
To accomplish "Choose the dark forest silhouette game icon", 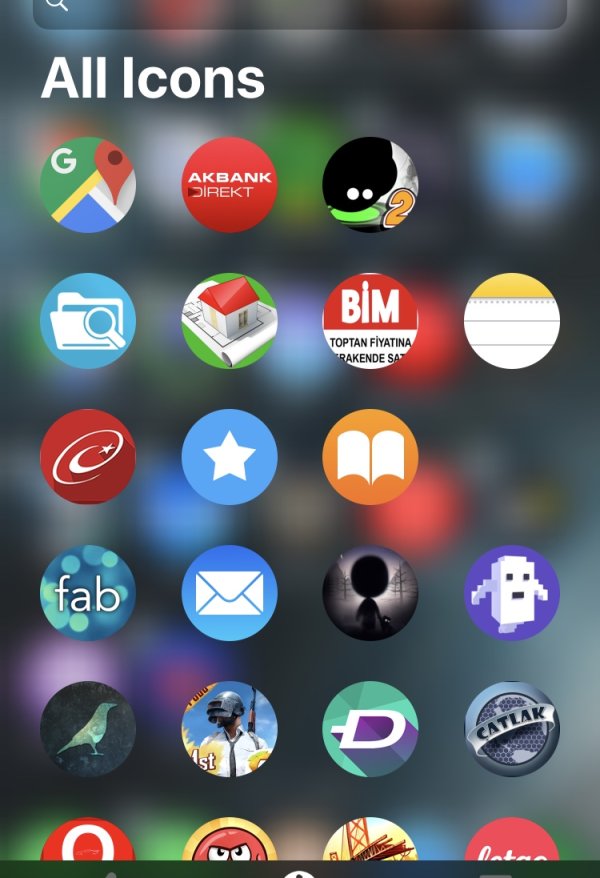I will 370,593.
